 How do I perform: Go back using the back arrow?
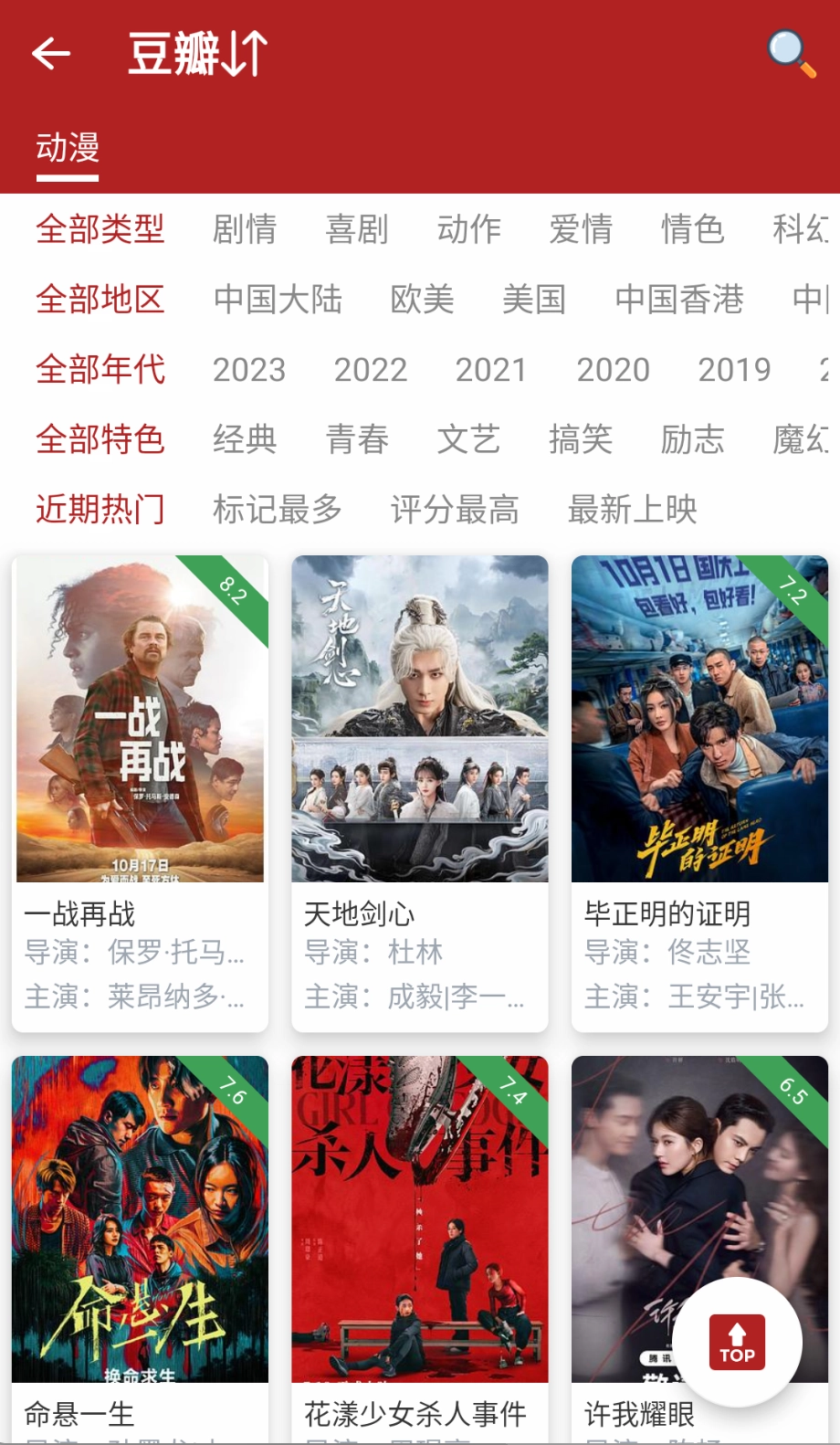click(x=50, y=52)
